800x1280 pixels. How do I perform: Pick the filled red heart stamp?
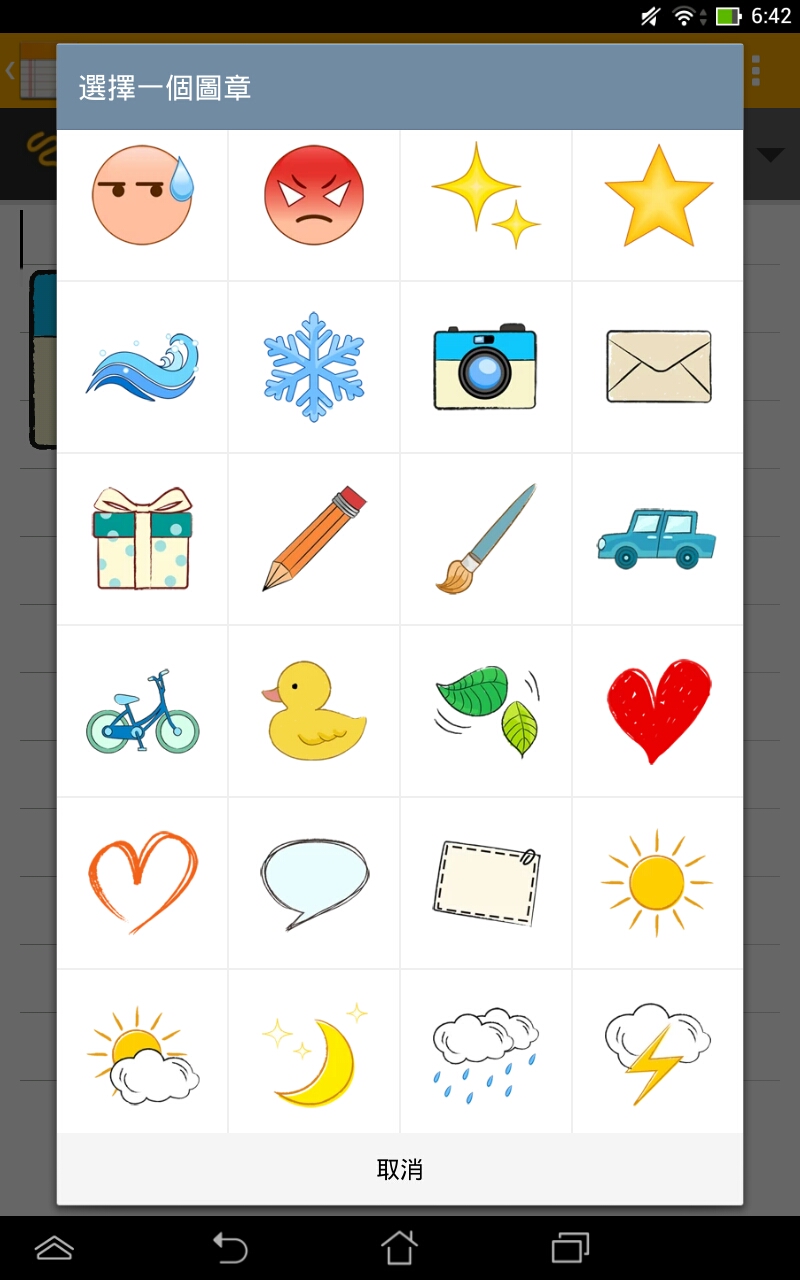pos(658,711)
